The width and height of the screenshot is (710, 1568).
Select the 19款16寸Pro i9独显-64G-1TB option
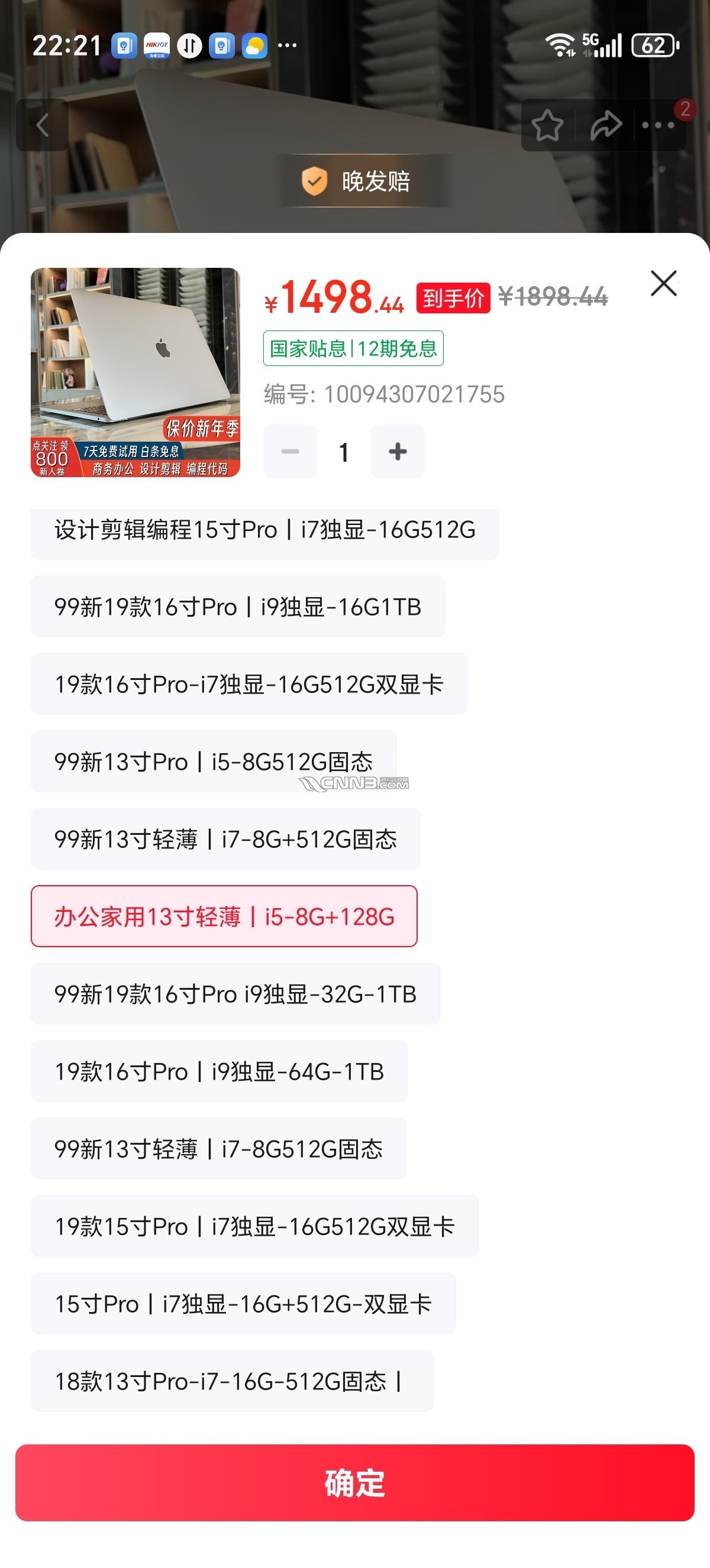coord(219,1071)
